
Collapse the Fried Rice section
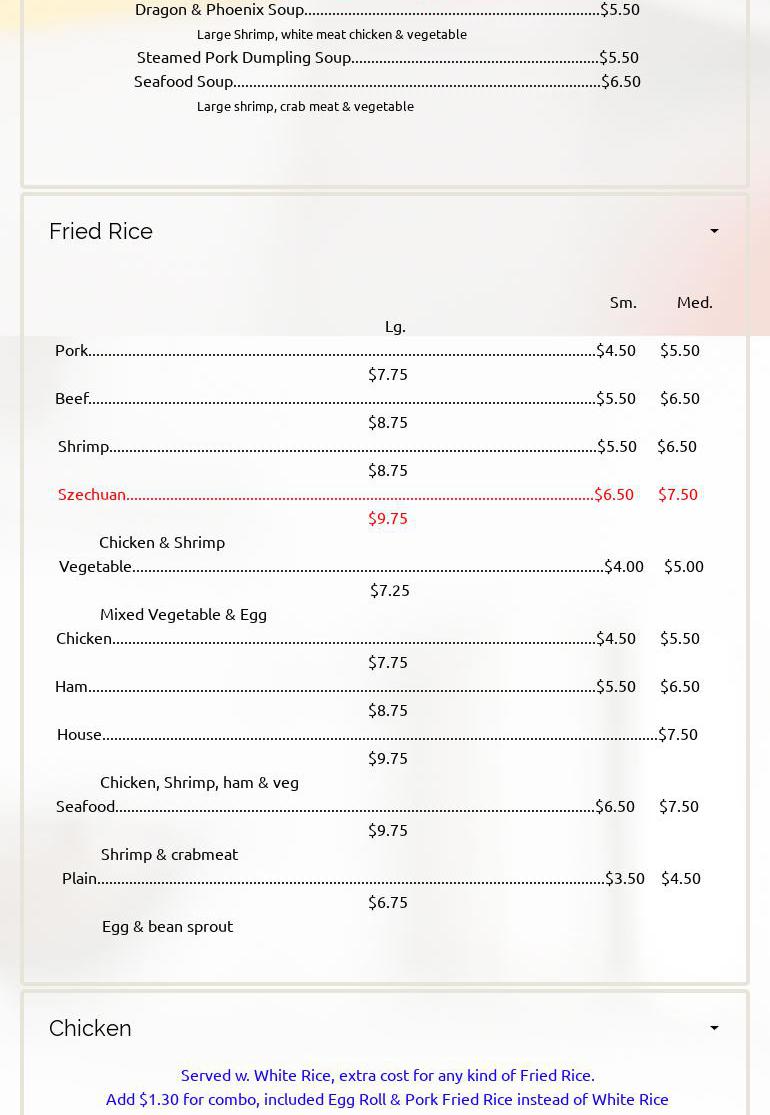(x=714, y=231)
